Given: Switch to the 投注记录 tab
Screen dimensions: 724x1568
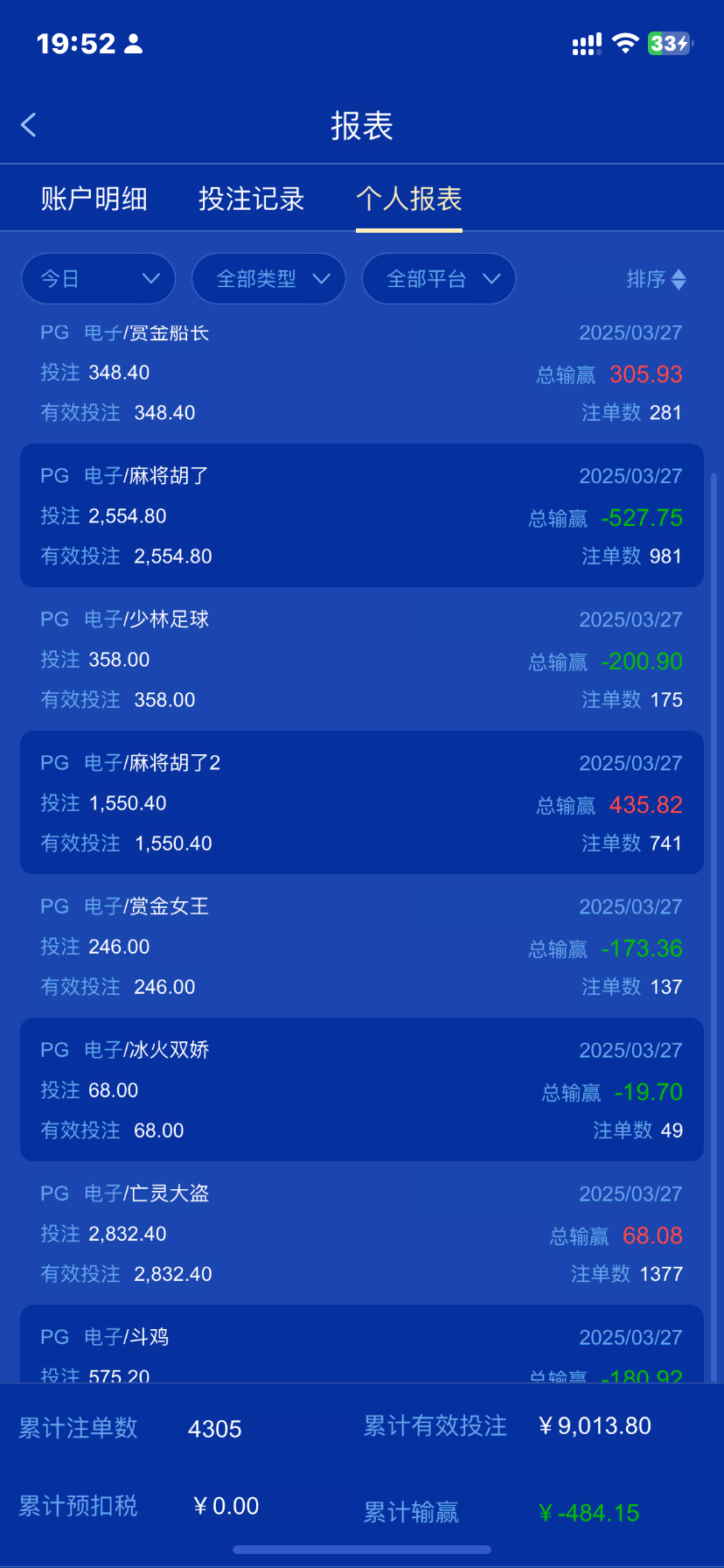Looking at the screenshot, I should [251, 199].
